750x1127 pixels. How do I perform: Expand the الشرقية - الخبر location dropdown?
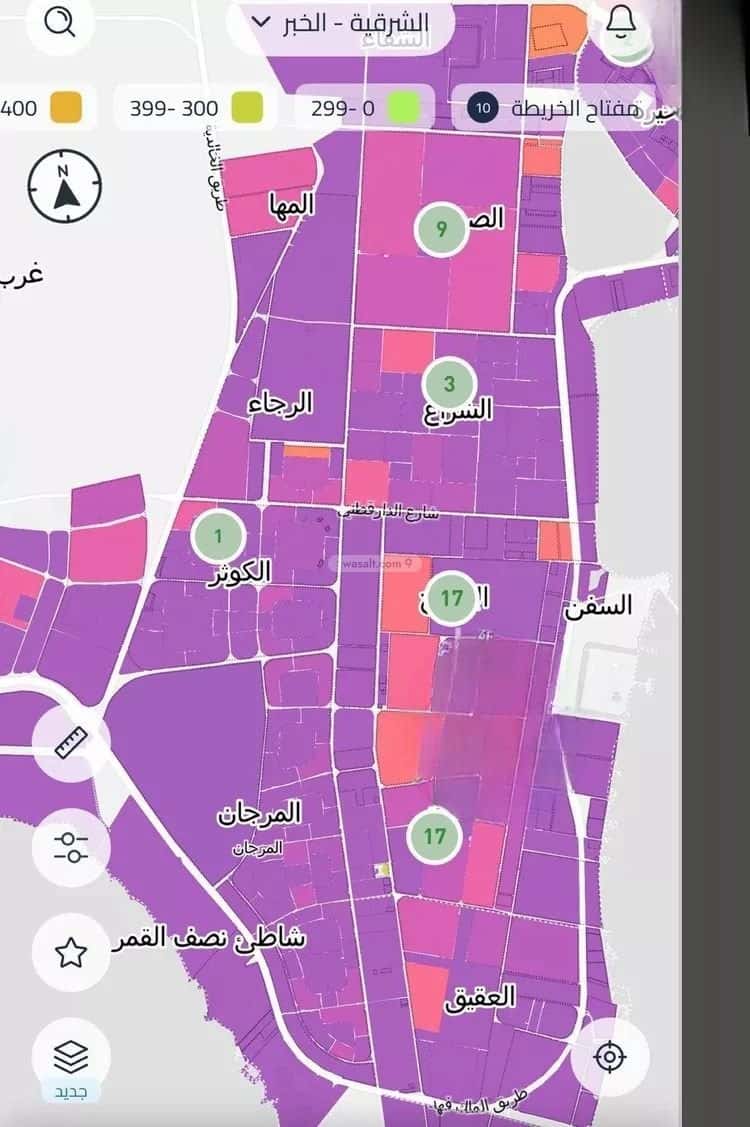[340, 23]
